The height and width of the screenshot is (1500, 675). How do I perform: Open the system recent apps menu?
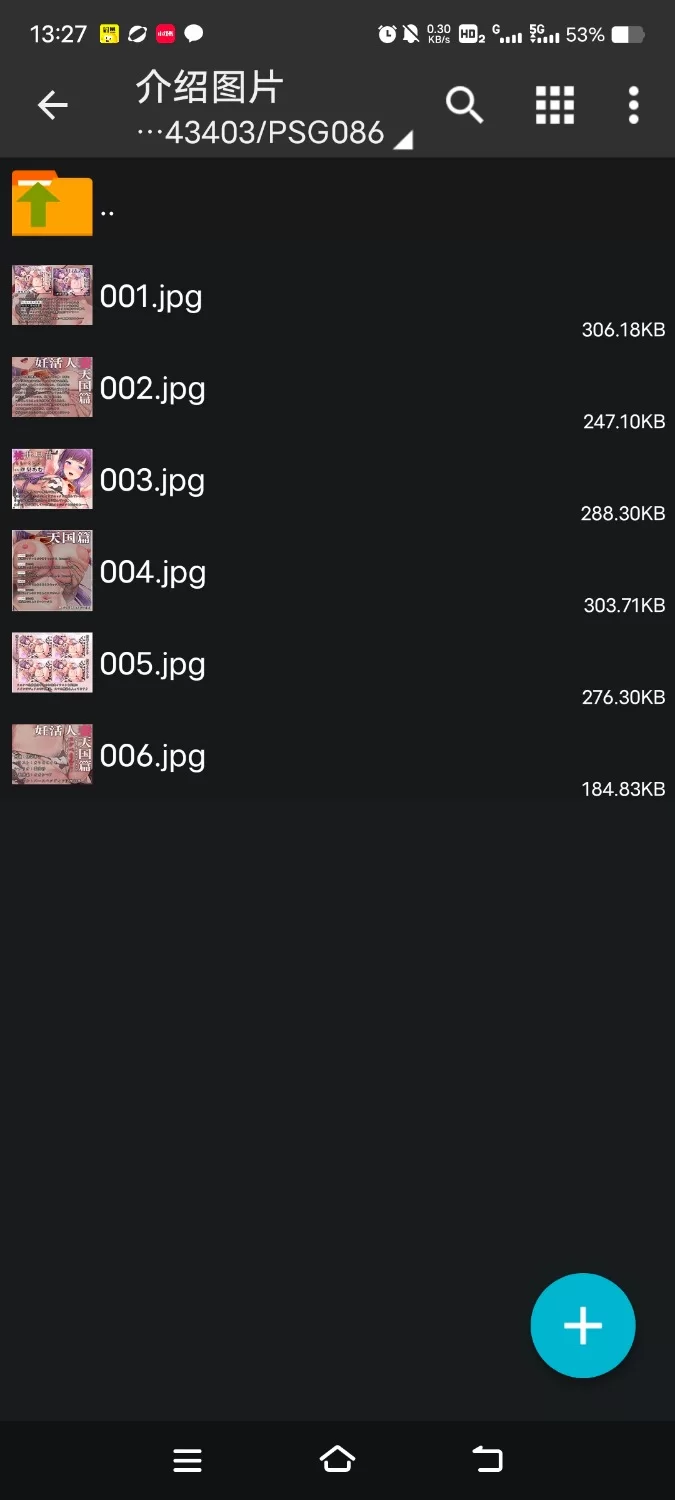(x=187, y=1460)
